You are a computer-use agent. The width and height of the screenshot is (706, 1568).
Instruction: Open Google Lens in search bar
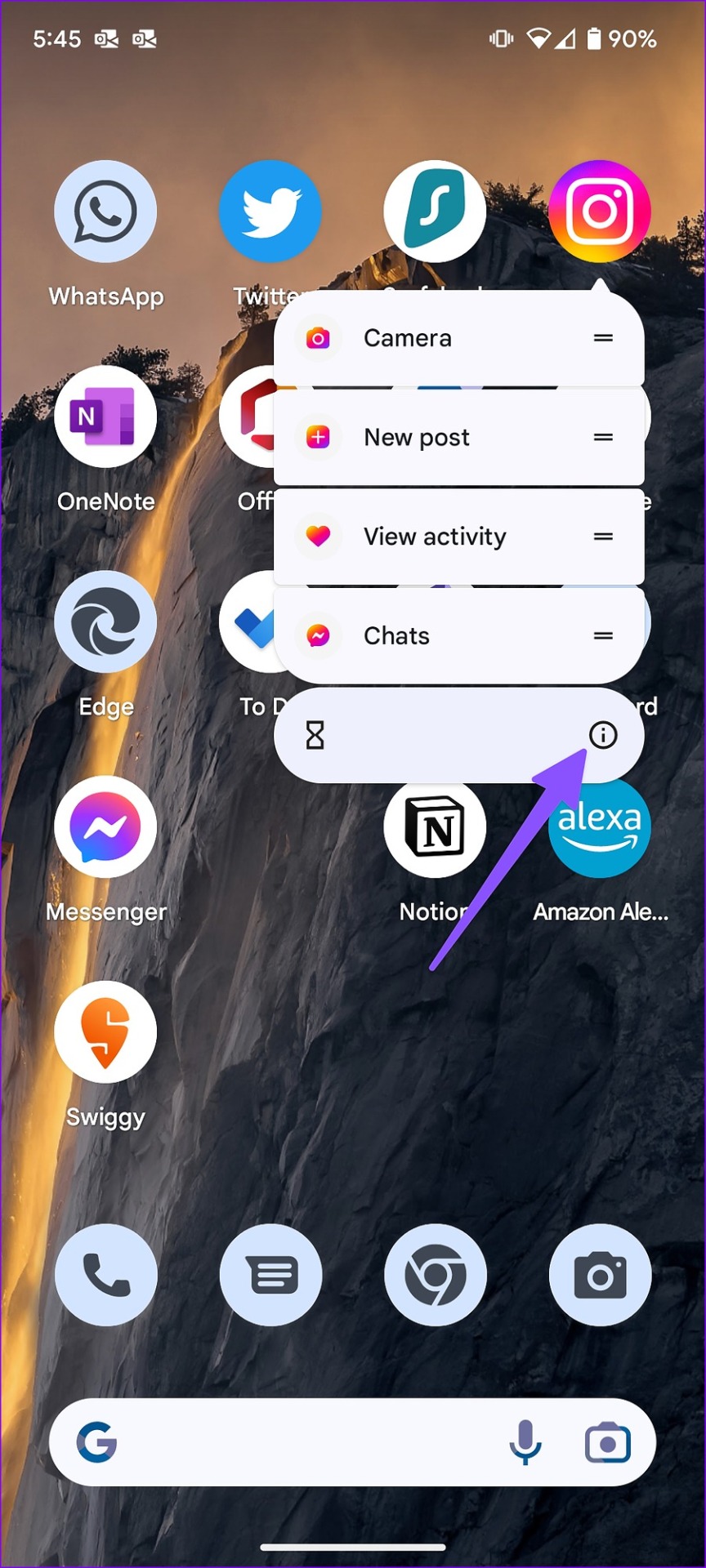point(607,1442)
